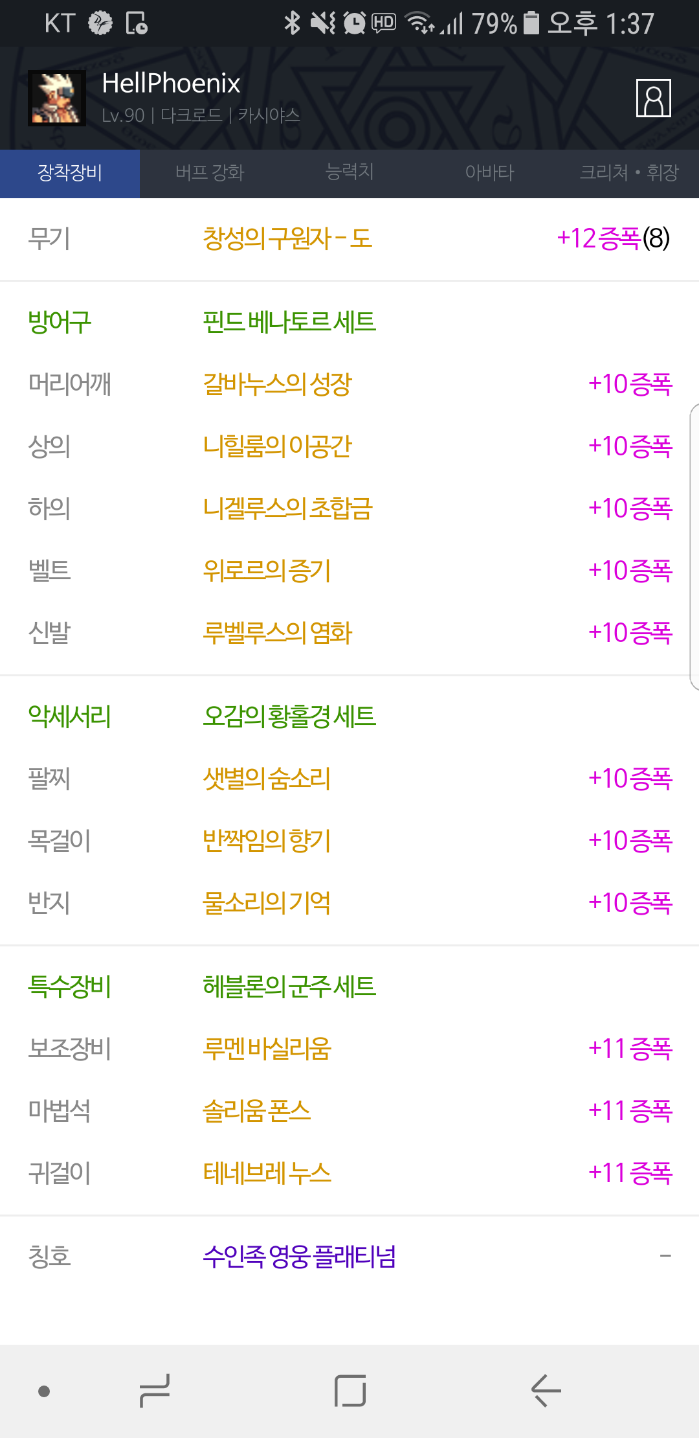Open earring item 테네브레 누스
Viewport: 699px width, 1438px height.
tap(266, 1173)
